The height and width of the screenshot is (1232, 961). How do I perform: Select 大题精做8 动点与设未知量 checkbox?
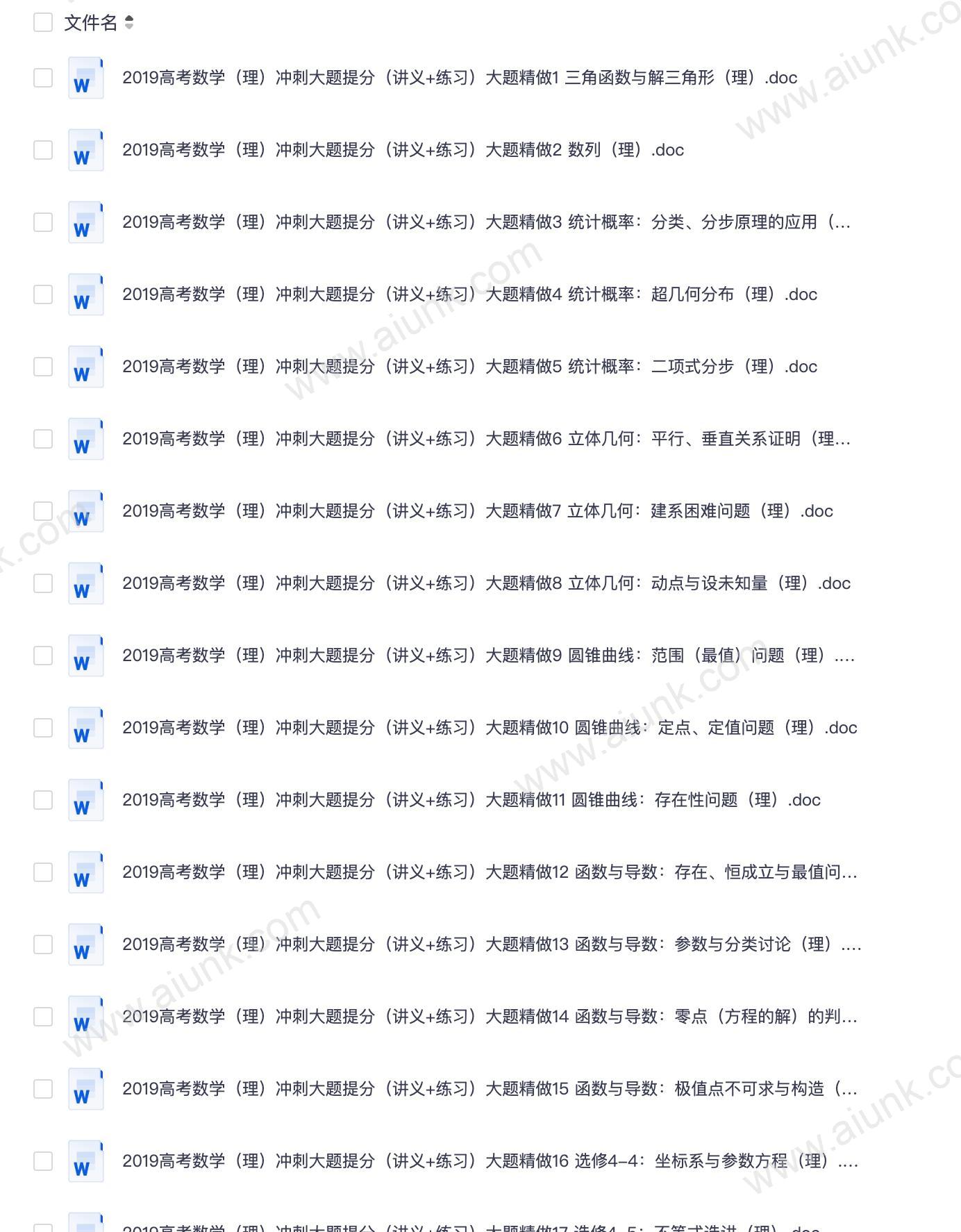coord(43,583)
